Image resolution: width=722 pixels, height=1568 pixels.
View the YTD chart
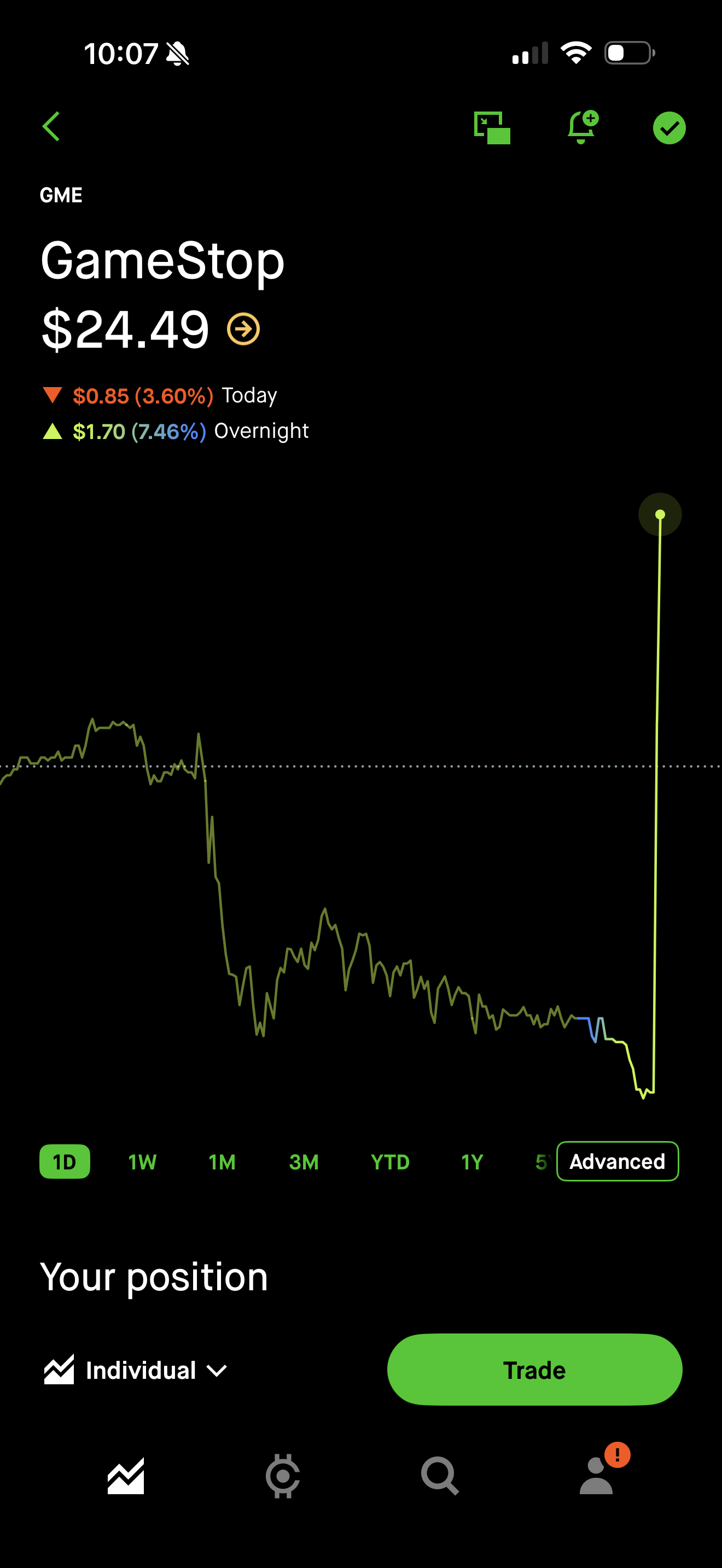pos(390,1162)
